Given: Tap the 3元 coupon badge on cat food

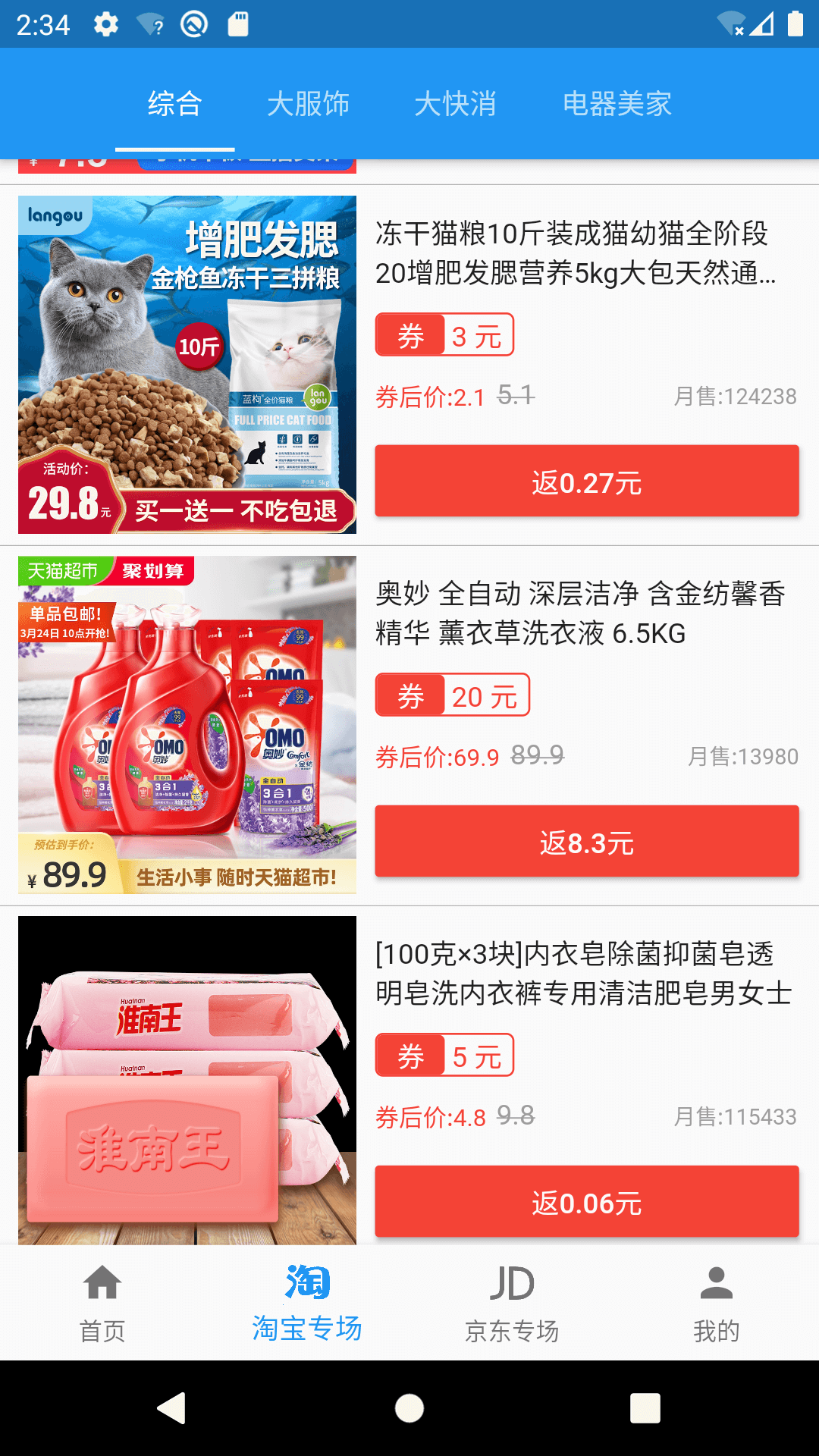Looking at the screenshot, I should coord(444,333).
